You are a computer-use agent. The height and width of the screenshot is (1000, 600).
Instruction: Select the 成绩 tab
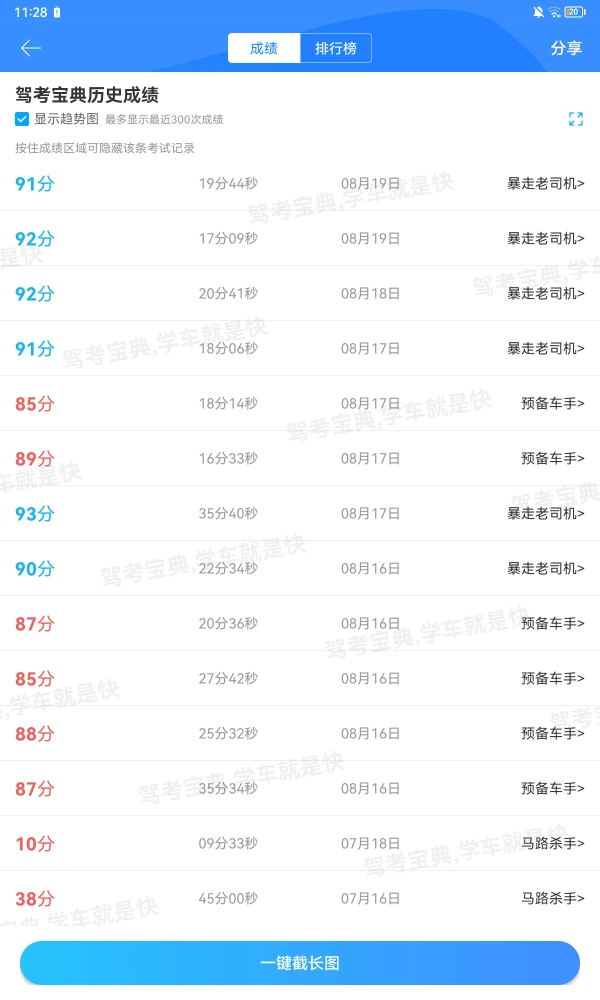(264, 48)
